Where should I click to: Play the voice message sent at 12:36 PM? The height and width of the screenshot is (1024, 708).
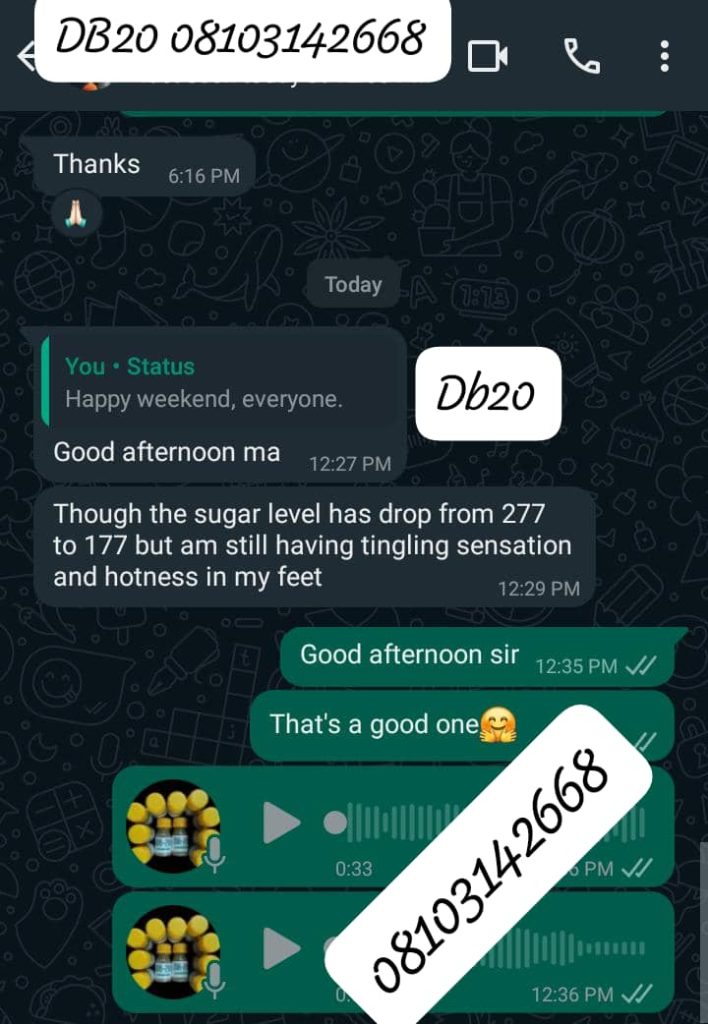(x=281, y=948)
